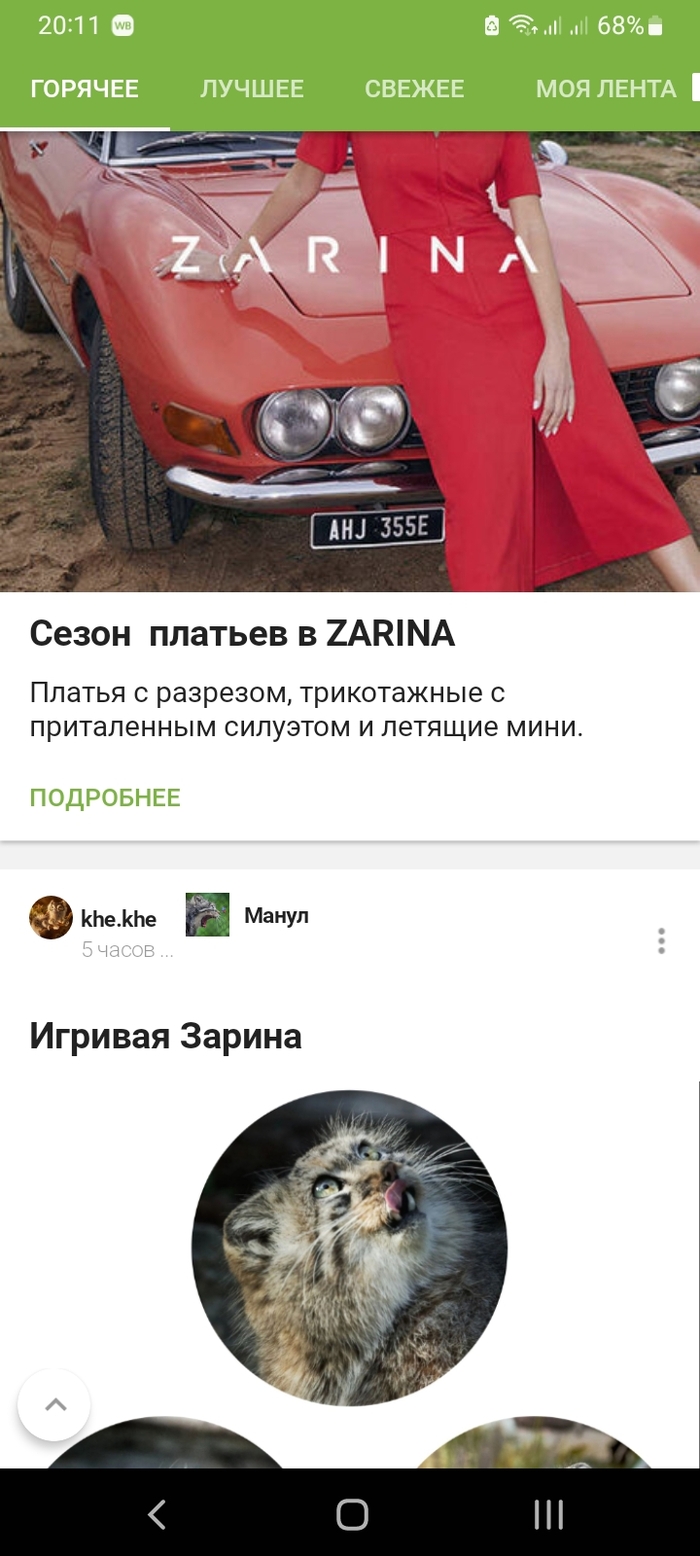Screen dimensions: 700x1556
Task: Open khe.khe author profile
Action: pos(118,919)
